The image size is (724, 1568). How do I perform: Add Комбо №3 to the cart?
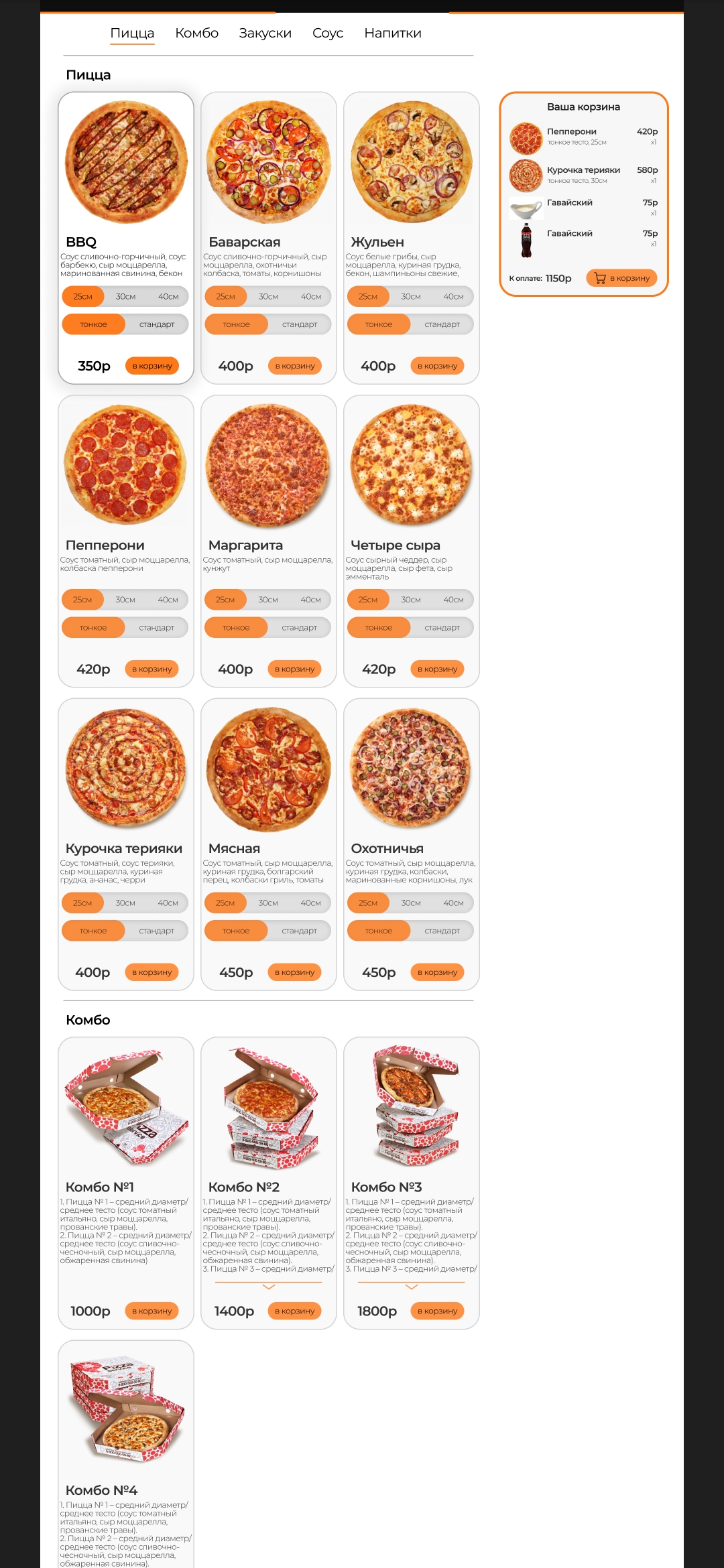click(x=437, y=1311)
